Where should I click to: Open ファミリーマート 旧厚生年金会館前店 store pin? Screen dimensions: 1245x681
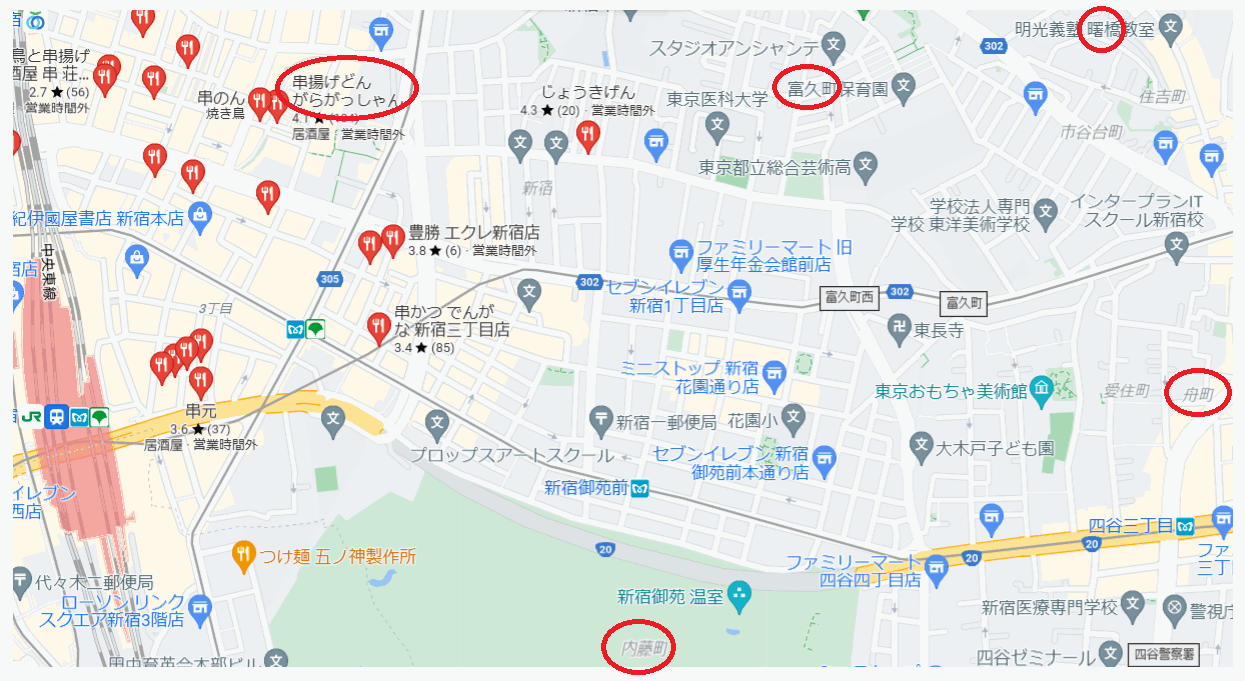pos(681,248)
